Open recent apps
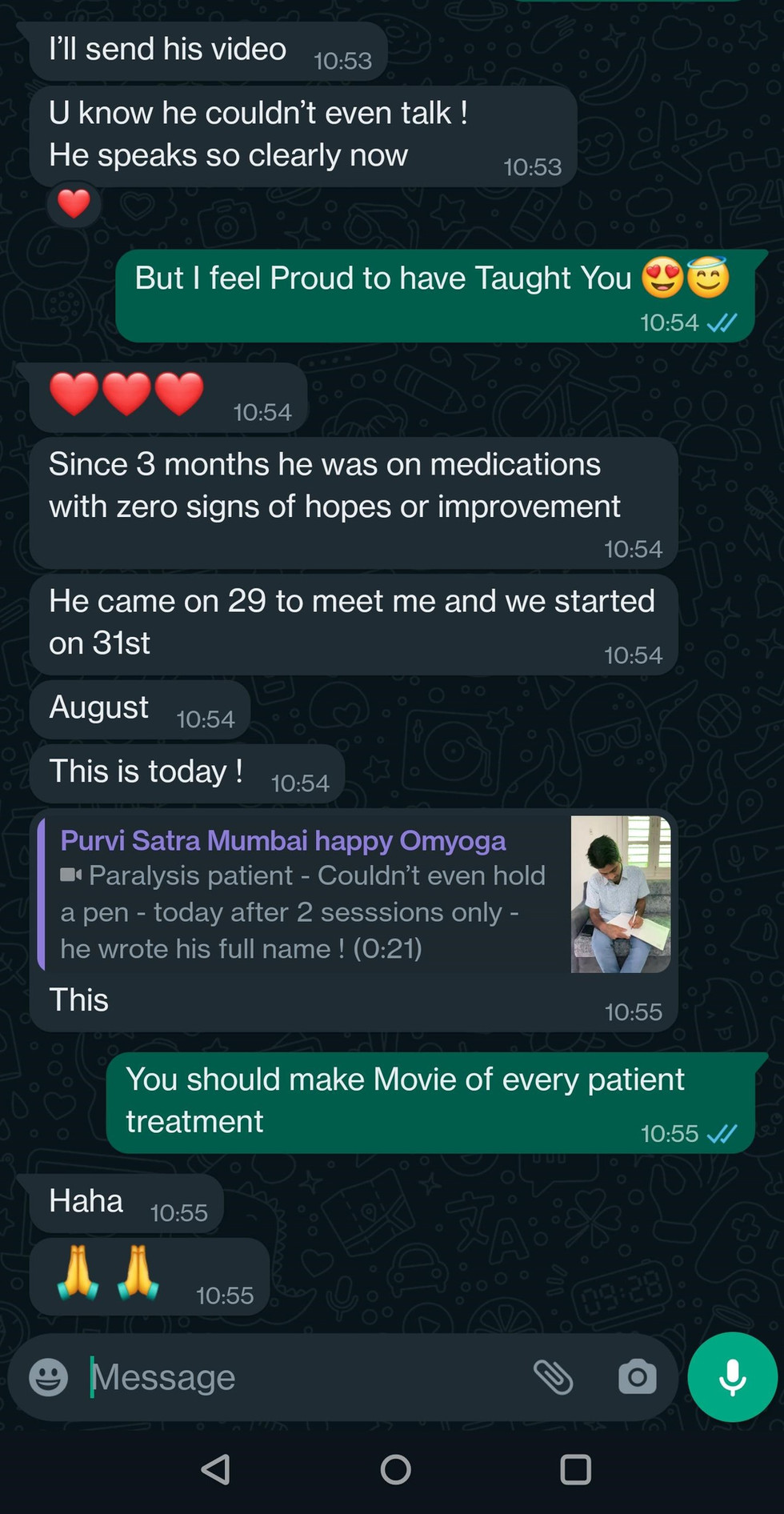The width and height of the screenshot is (784, 1514). (575, 1469)
